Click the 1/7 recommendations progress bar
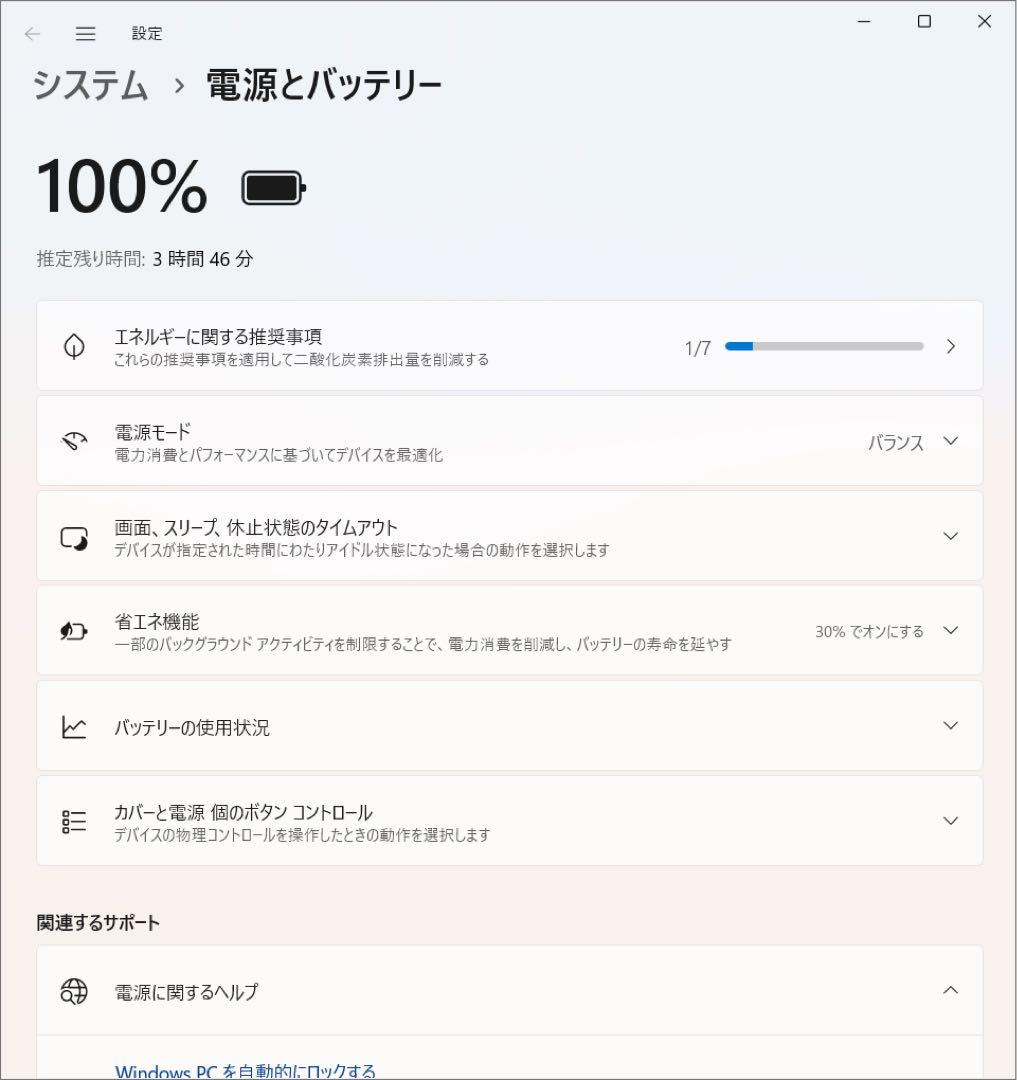This screenshot has width=1017, height=1080. [825, 345]
